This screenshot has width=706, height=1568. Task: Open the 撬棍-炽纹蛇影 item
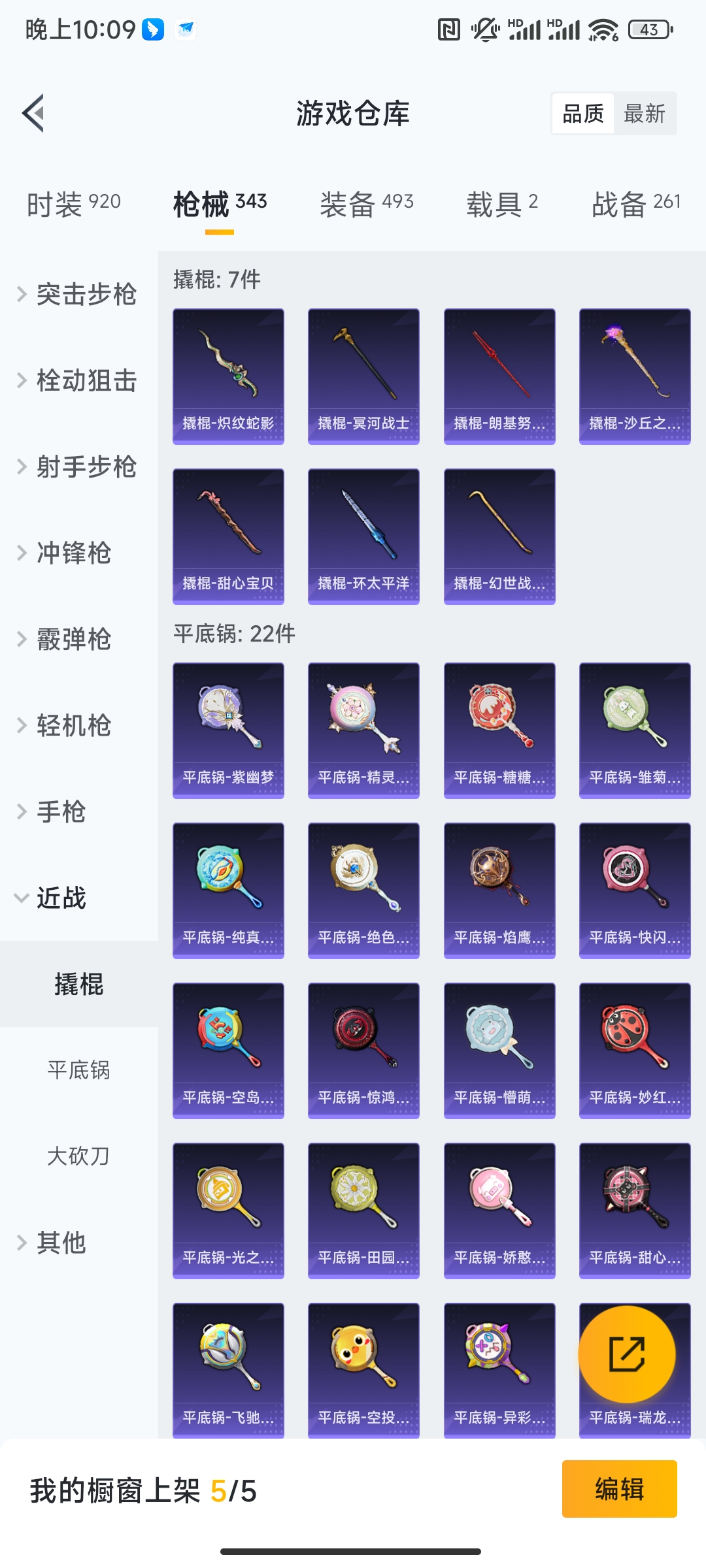click(x=228, y=376)
